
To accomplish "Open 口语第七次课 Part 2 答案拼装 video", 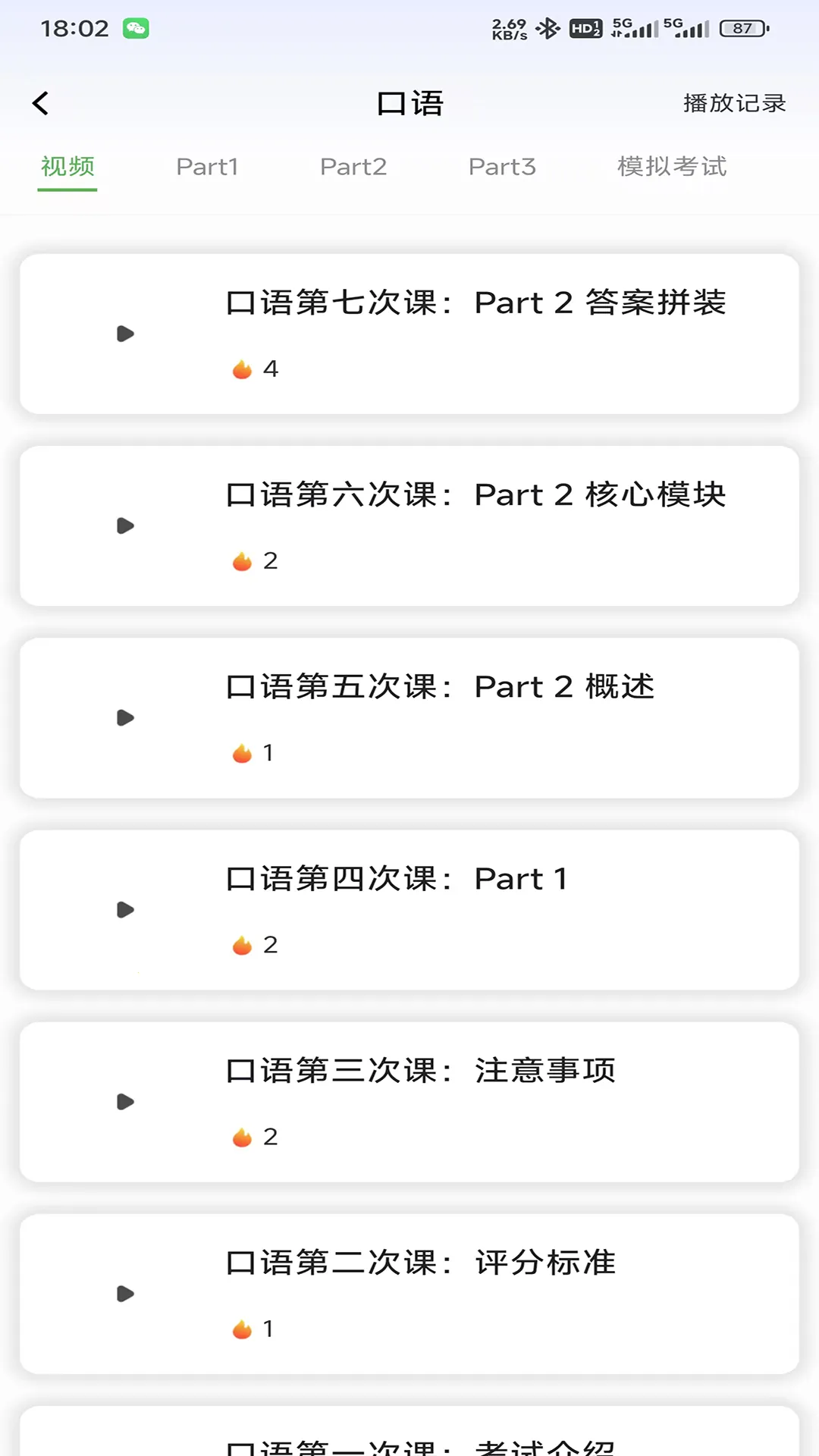I will click(x=409, y=334).
